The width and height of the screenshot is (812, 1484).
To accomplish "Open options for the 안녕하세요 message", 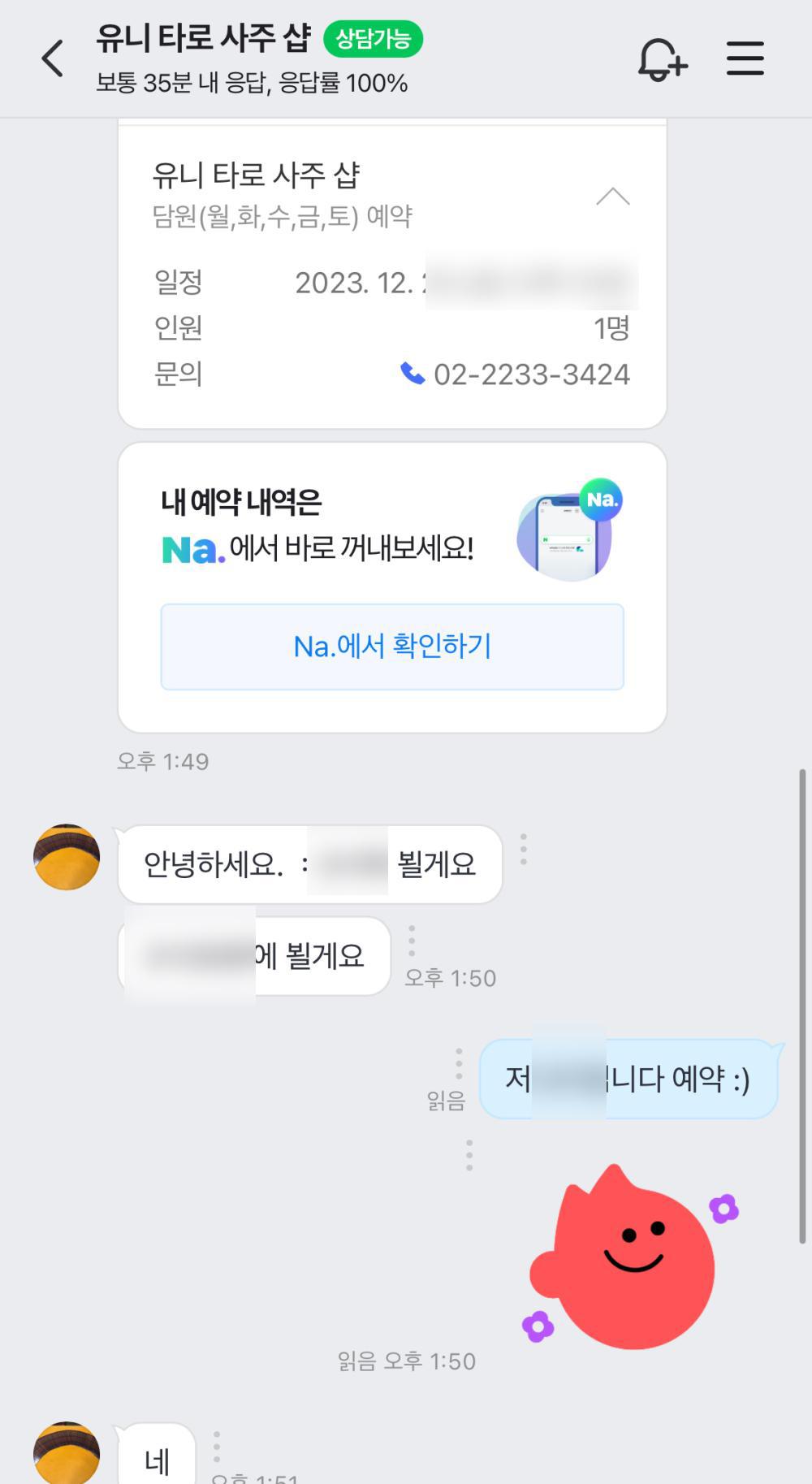I will [524, 849].
